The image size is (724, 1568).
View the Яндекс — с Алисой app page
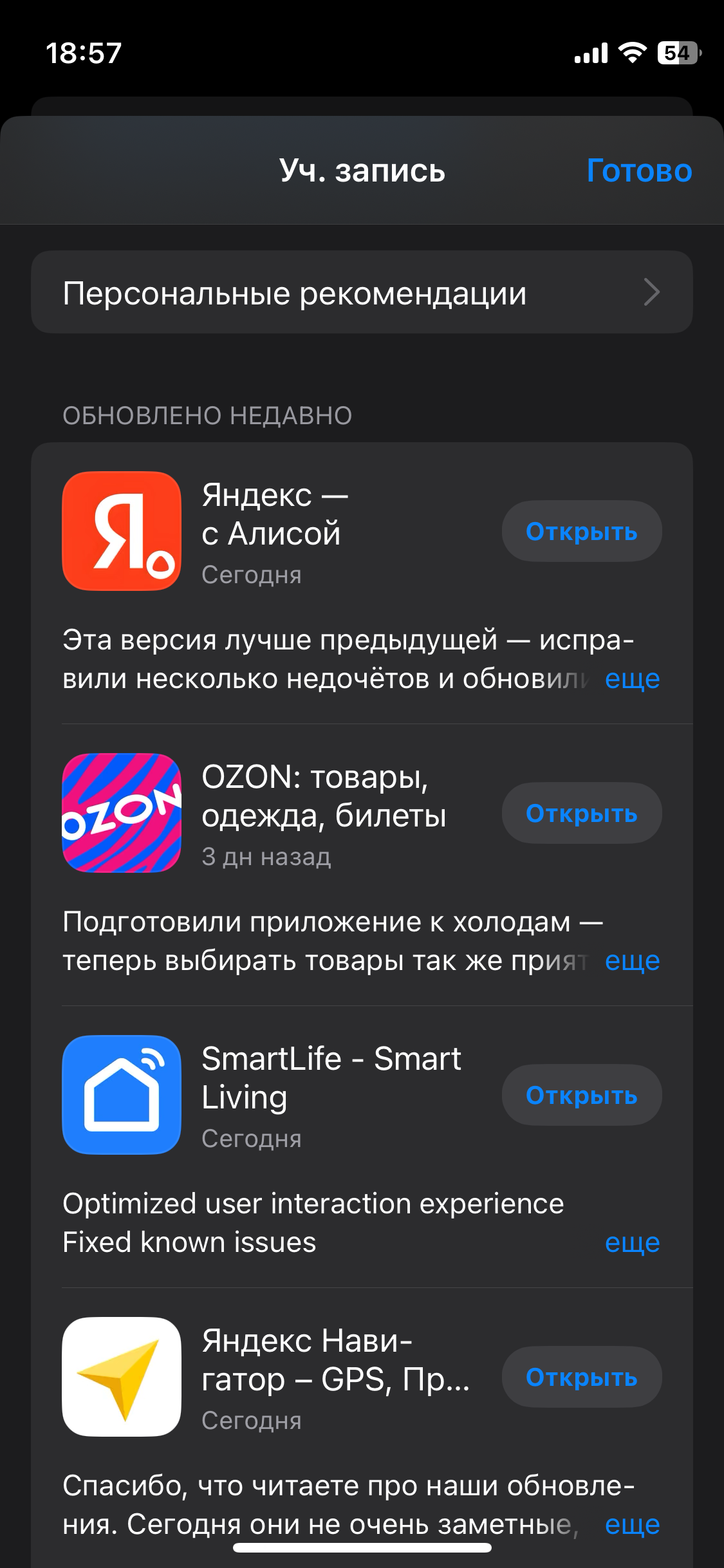coord(122,531)
